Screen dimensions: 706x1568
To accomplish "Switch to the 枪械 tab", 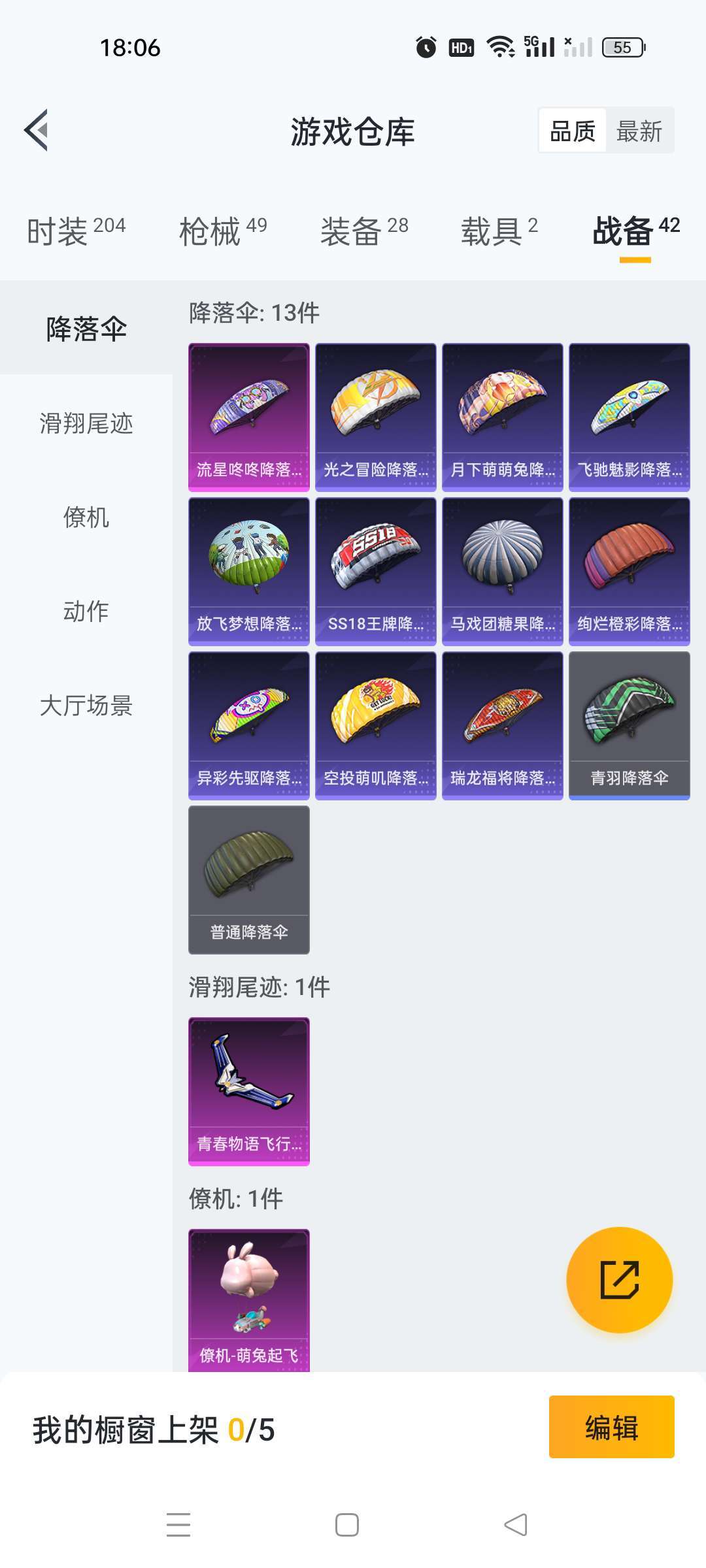I will [x=223, y=231].
